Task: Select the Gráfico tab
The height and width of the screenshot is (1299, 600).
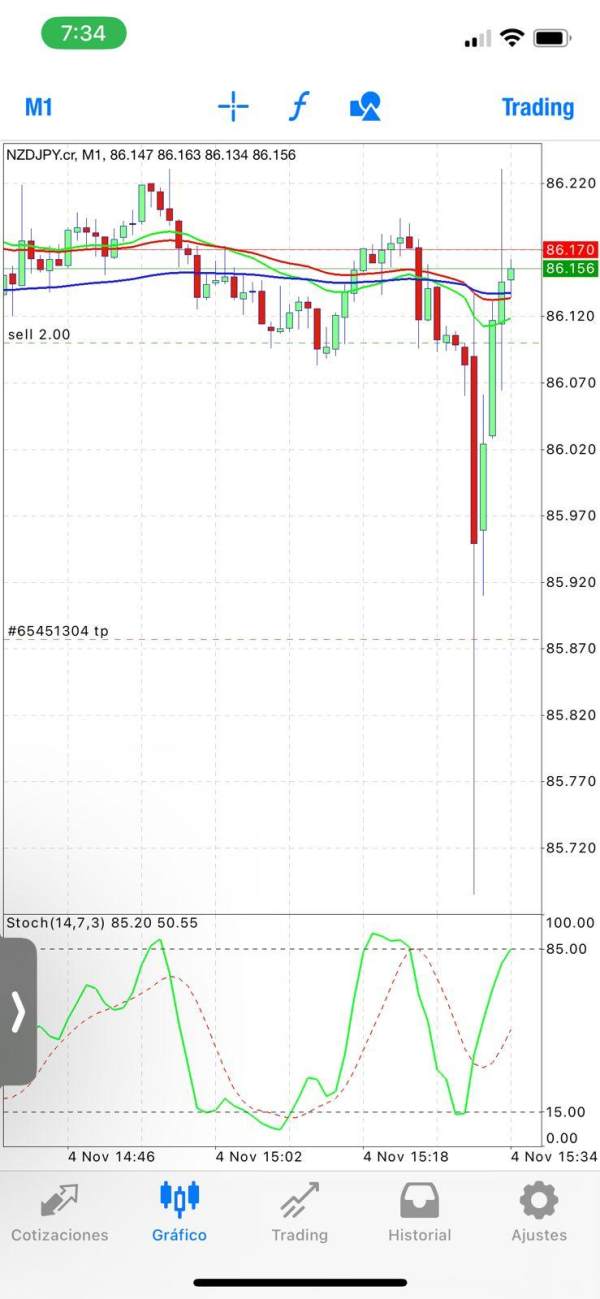Action: pos(180,1212)
